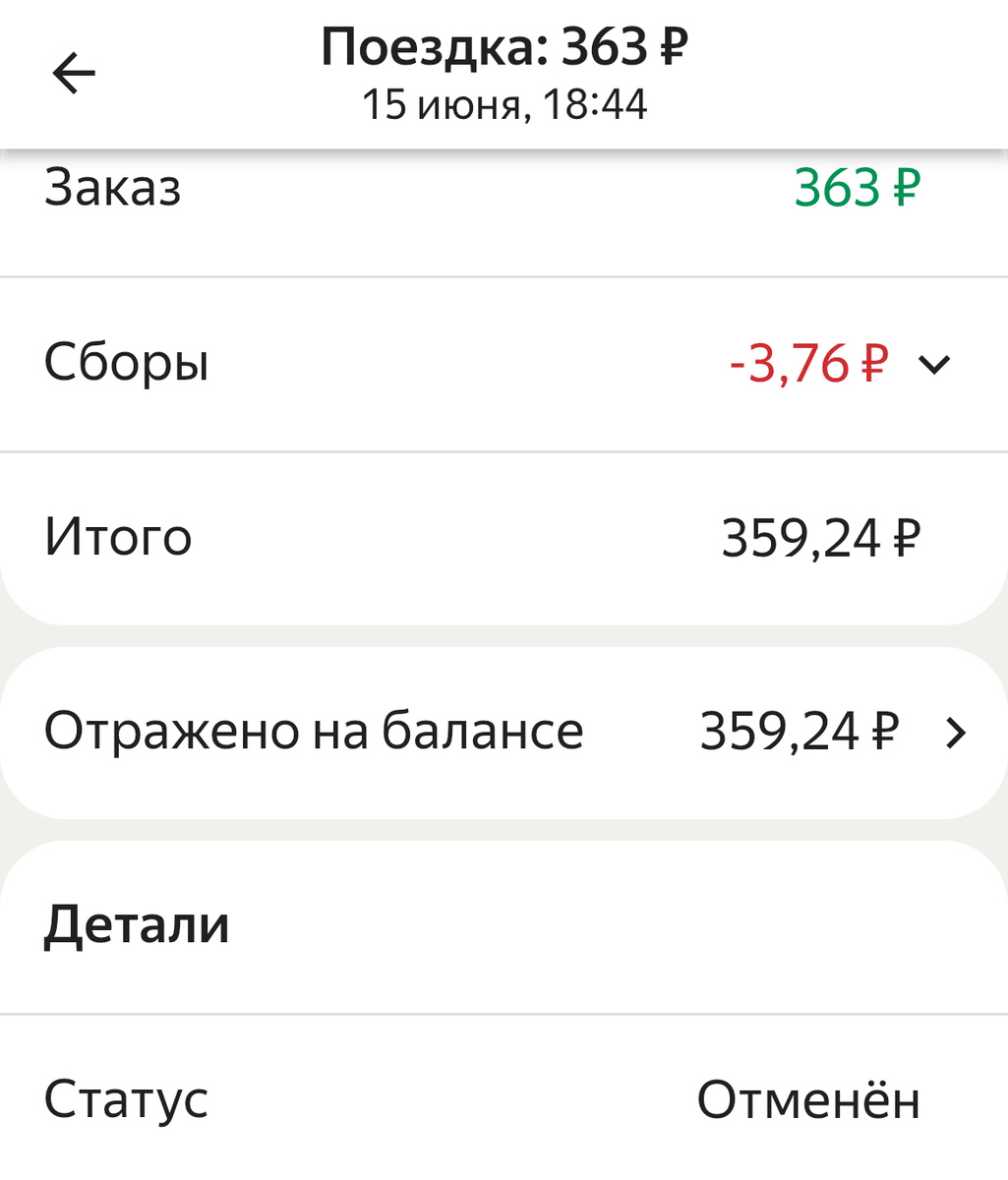1008x1180 pixels.
Task: Select the Детали section header
Action: coord(136,922)
